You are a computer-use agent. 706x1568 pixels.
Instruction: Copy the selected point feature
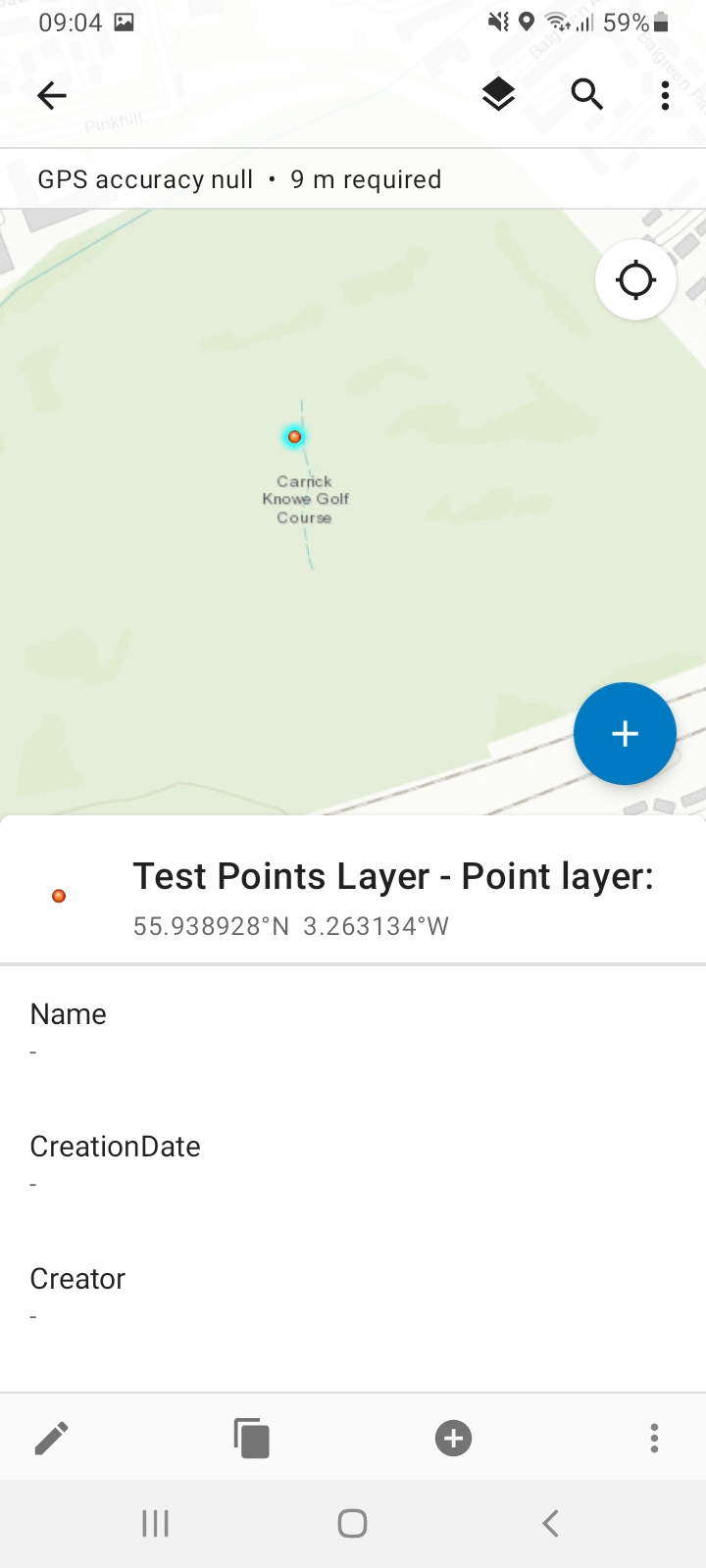pyautogui.click(x=251, y=1438)
